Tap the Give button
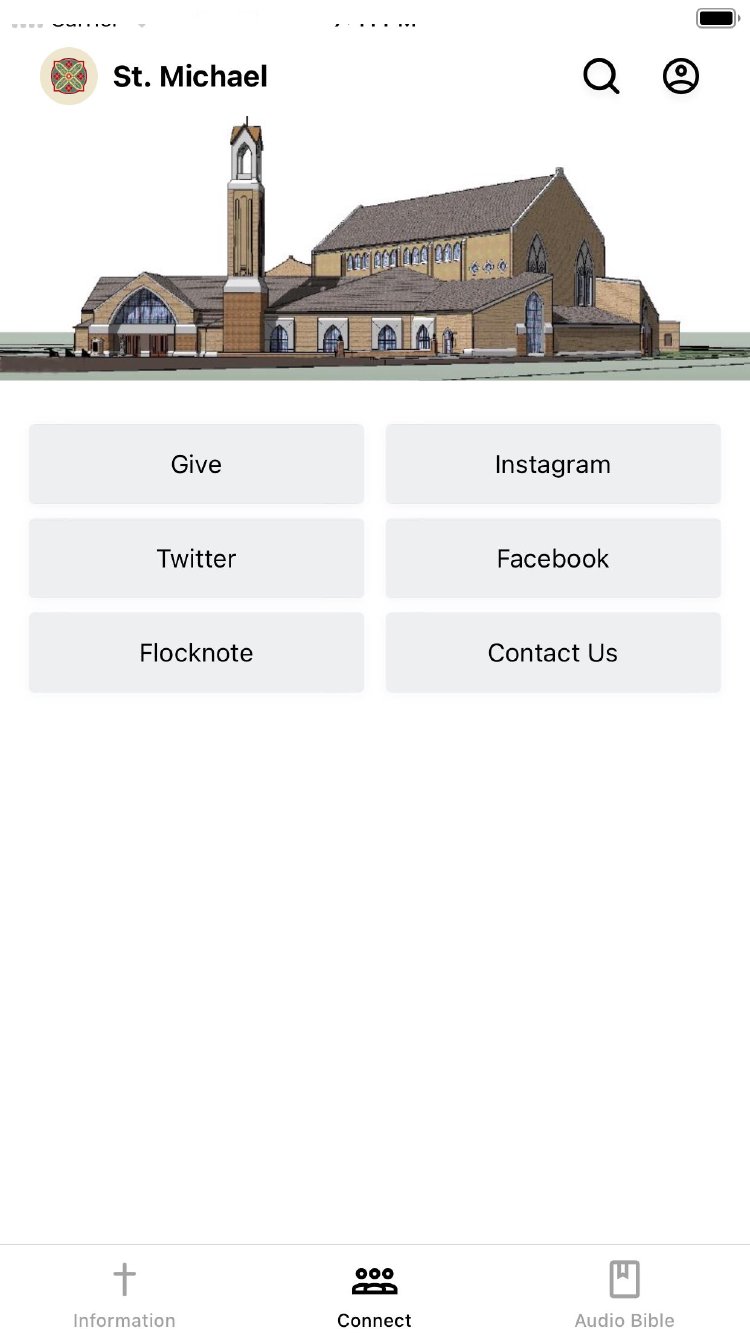The width and height of the screenshot is (750, 1334). coord(196,464)
